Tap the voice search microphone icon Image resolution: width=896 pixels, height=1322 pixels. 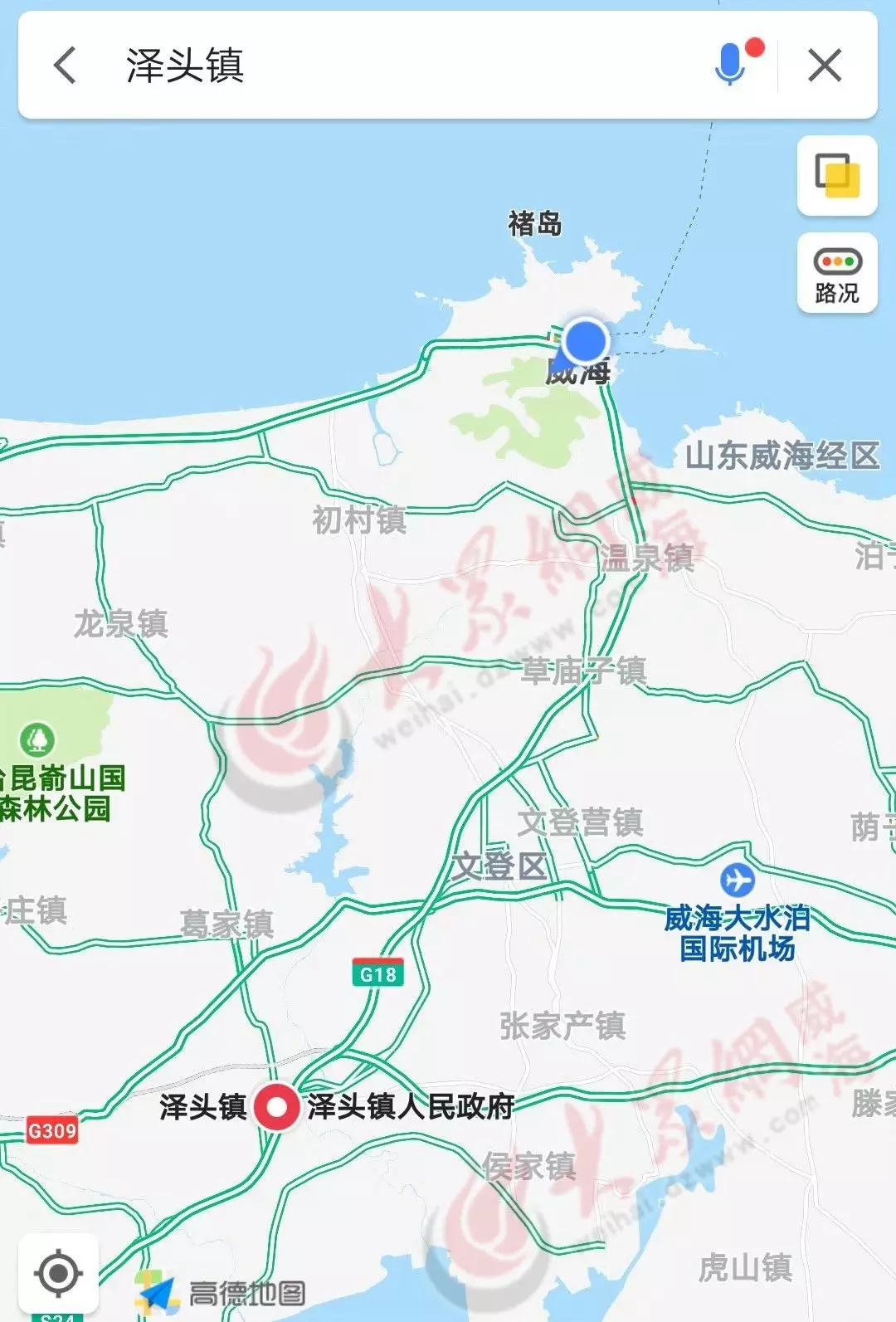click(x=729, y=66)
